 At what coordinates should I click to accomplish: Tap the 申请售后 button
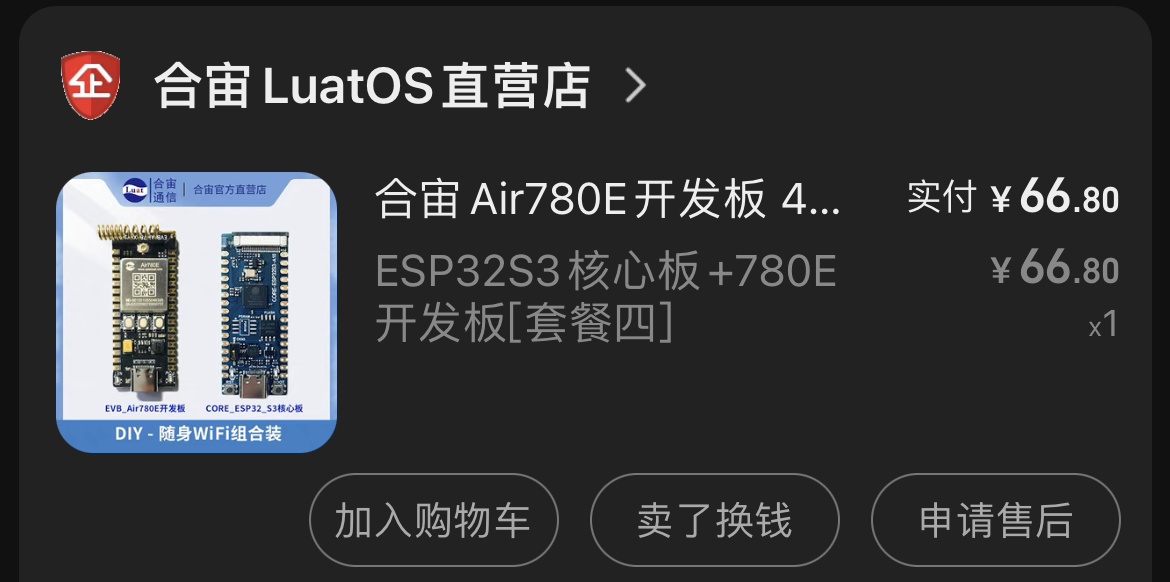pos(995,521)
